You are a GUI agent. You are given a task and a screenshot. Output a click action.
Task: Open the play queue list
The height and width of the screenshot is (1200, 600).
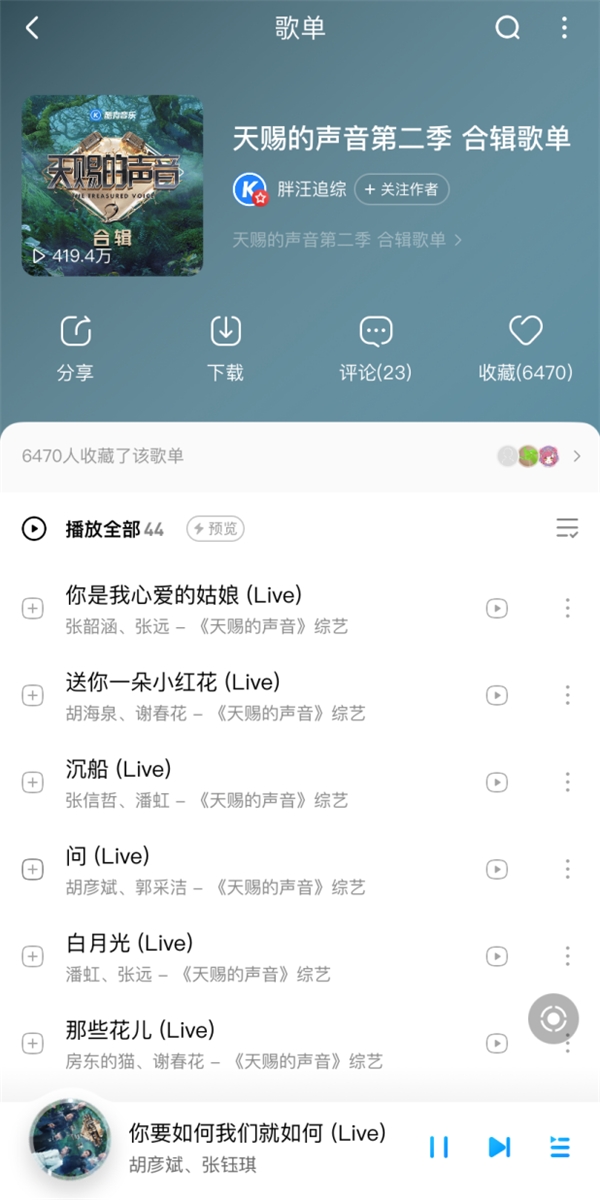pyautogui.click(x=560, y=1147)
